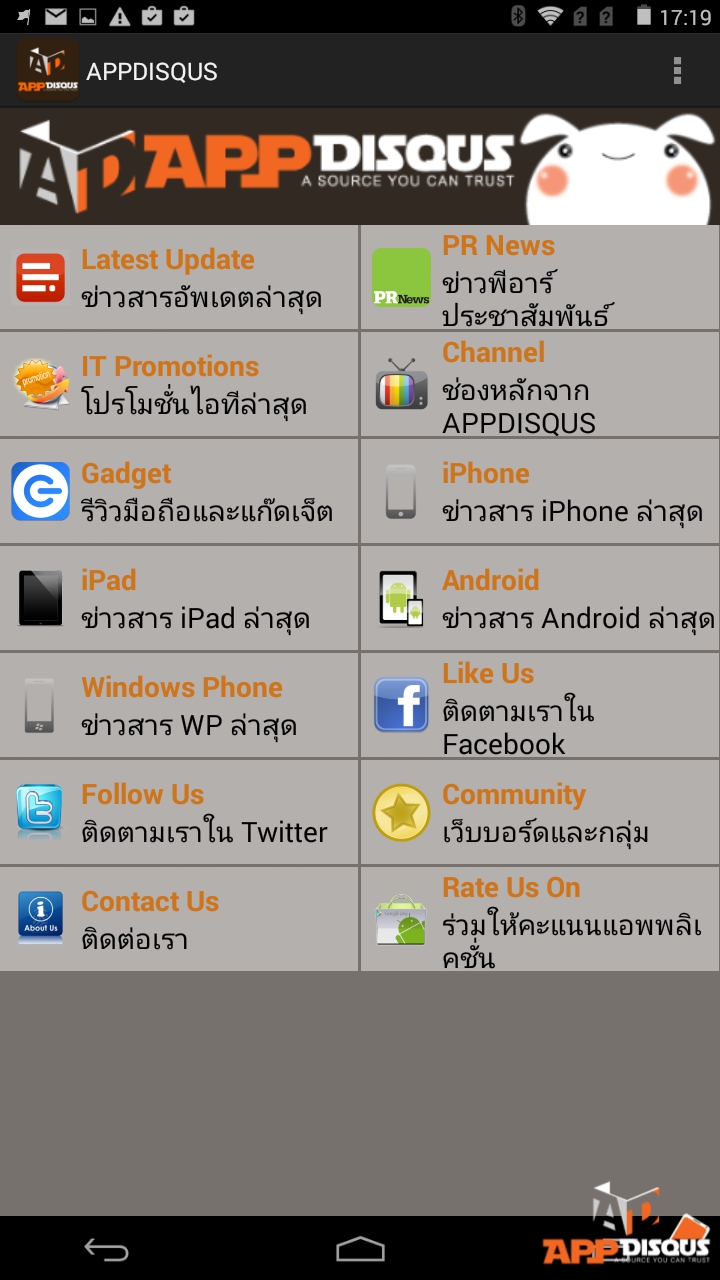Tap Like Us on Facebook
Image resolution: width=720 pixels, height=1280 pixels.
point(540,706)
